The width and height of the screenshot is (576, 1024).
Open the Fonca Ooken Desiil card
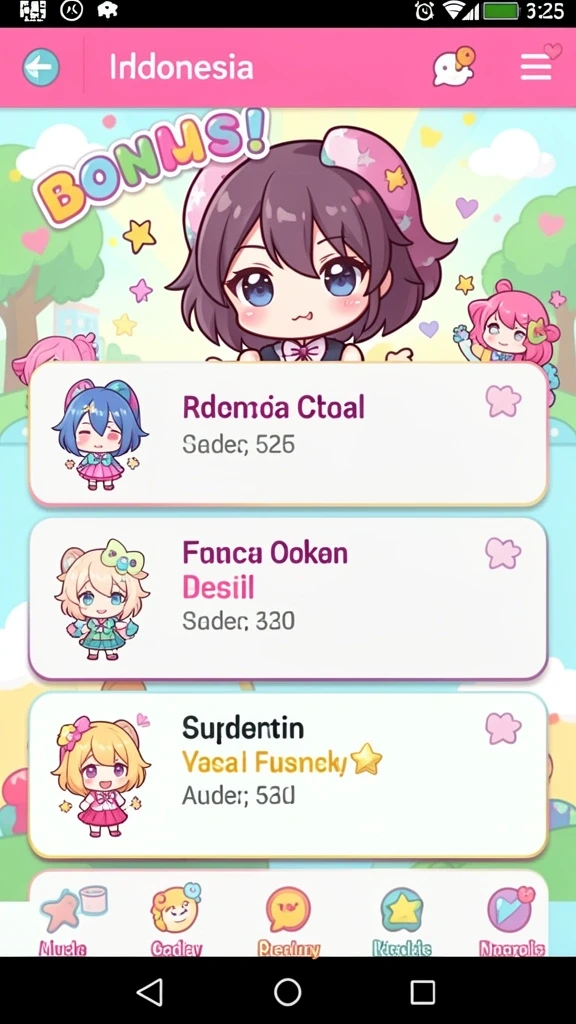tap(288, 599)
